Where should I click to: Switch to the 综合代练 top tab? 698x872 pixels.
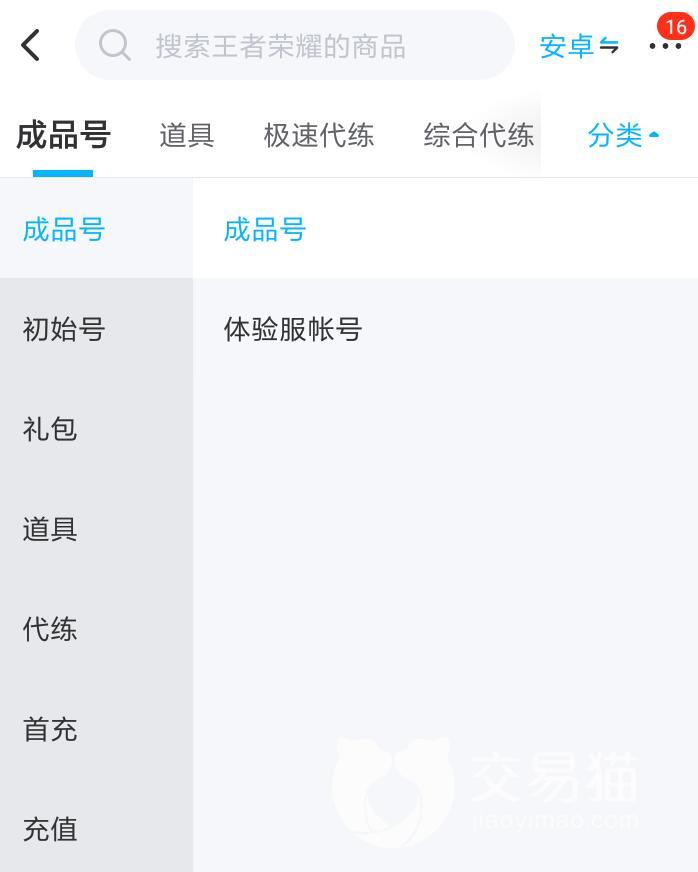tap(478, 135)
